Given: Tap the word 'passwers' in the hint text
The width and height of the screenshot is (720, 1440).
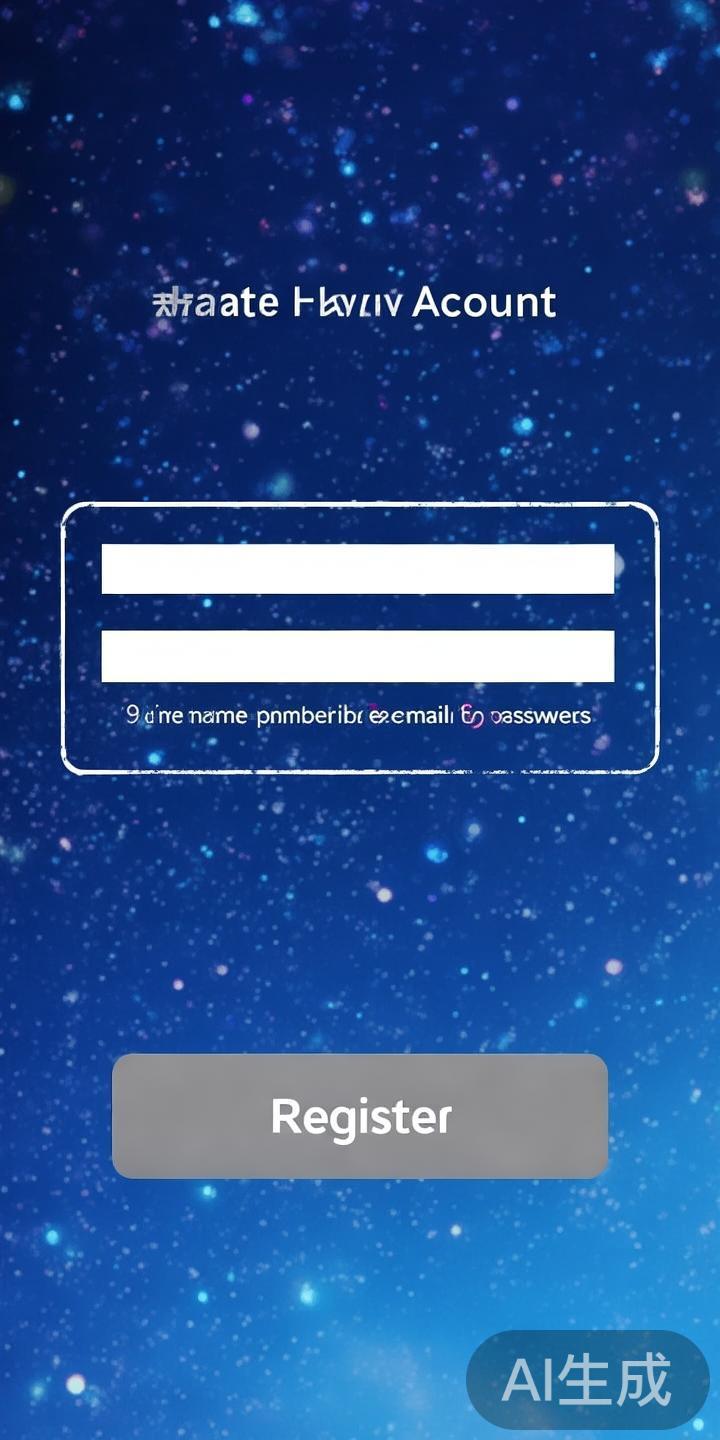Looking at the screenshot, I should coord(545,715).
